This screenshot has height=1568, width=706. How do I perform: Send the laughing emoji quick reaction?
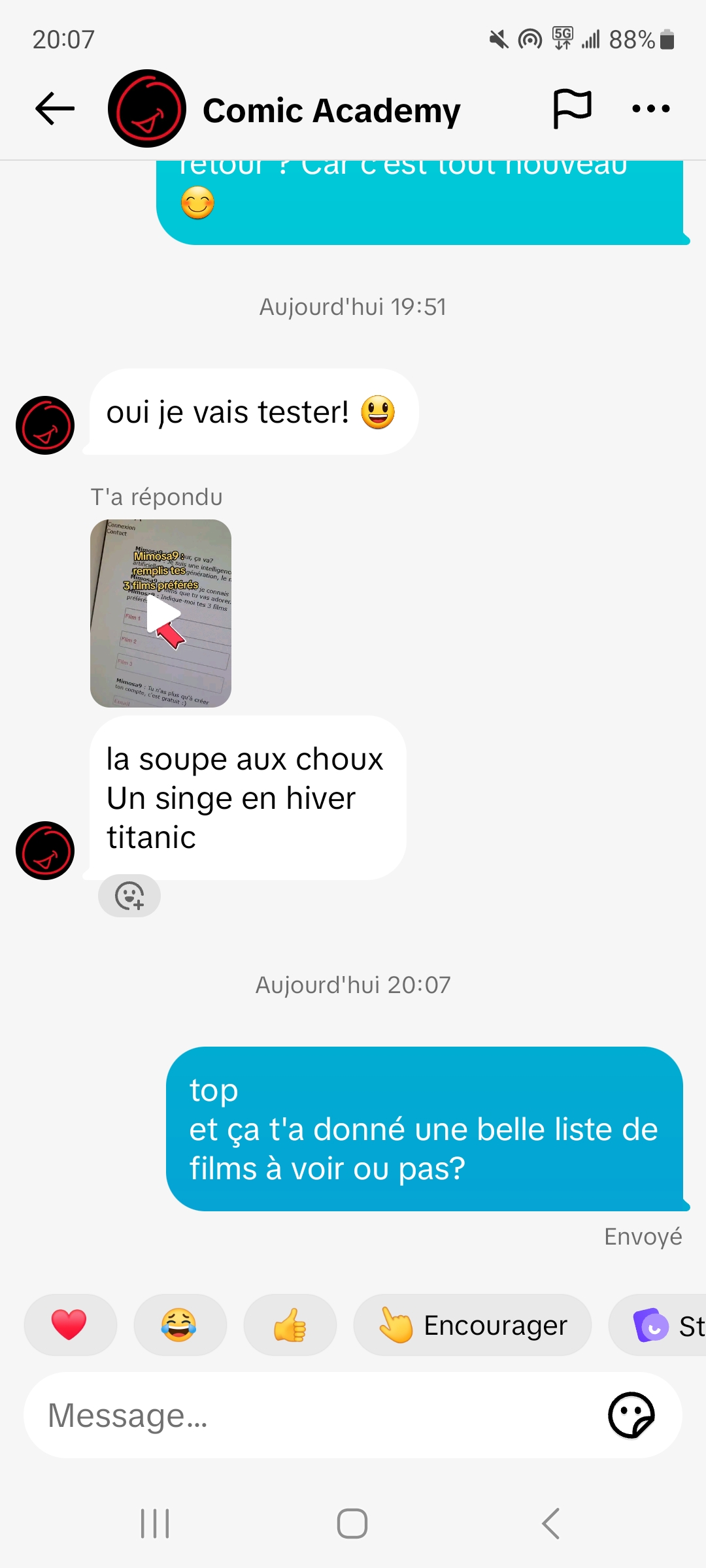tap(180, 1325)
